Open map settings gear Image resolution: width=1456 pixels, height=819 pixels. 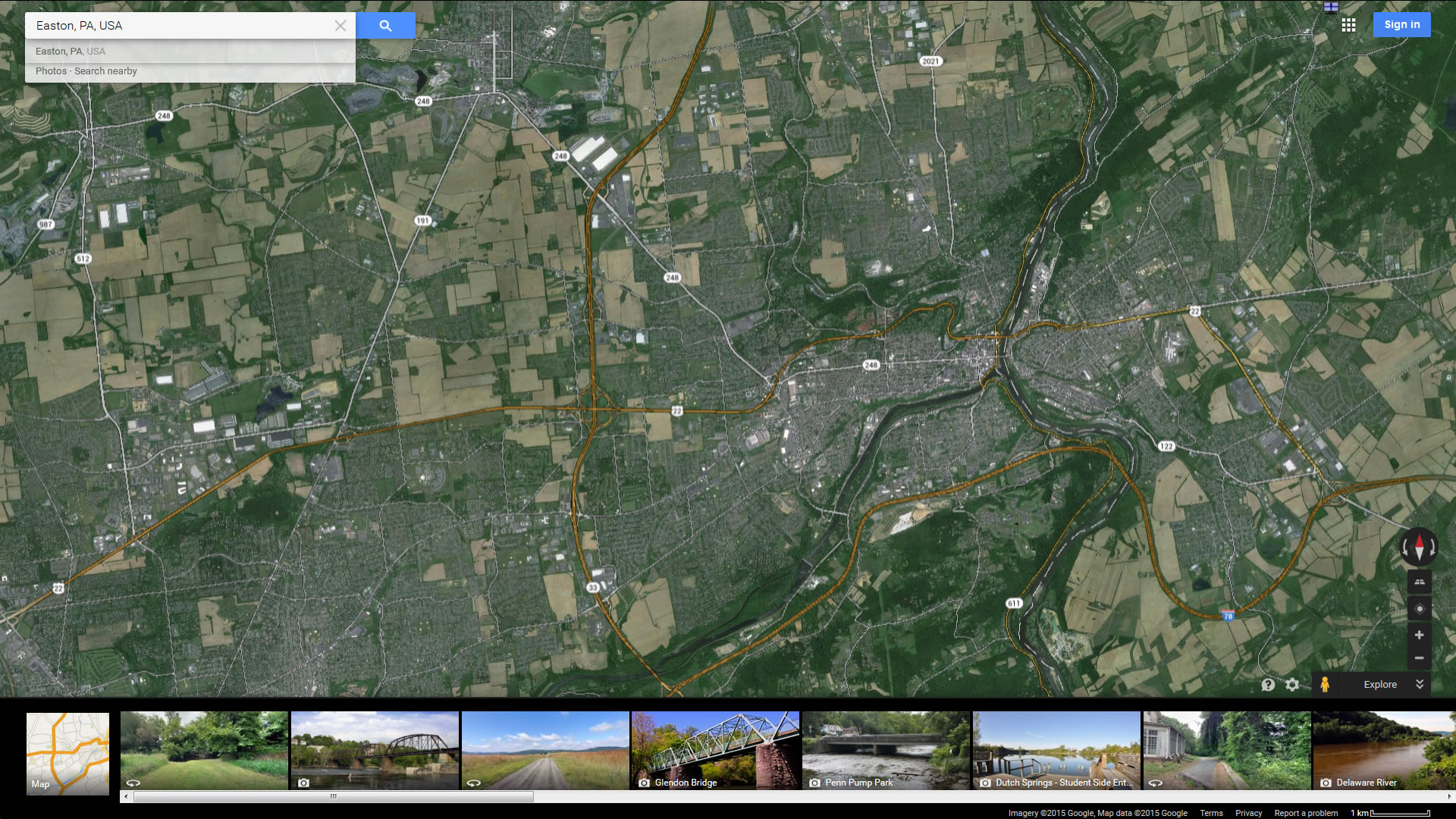pyautogui.click(x=1292, y=685)
